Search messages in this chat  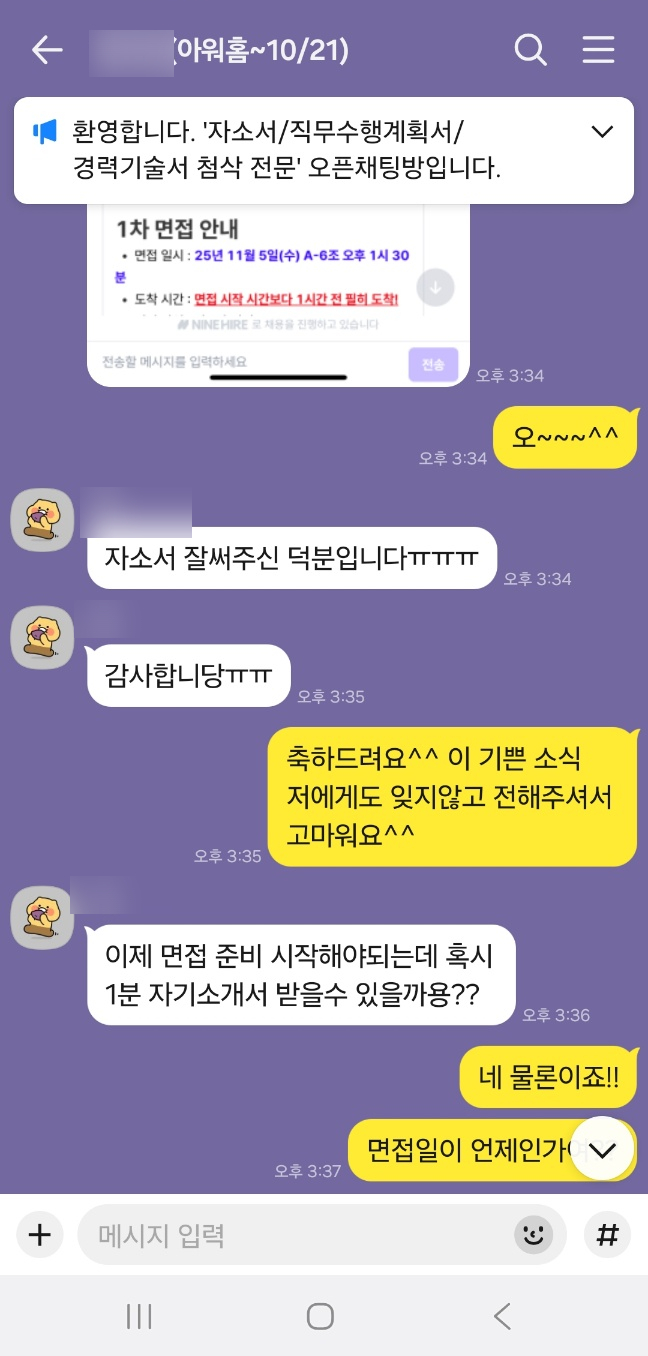tap(530, 50)
